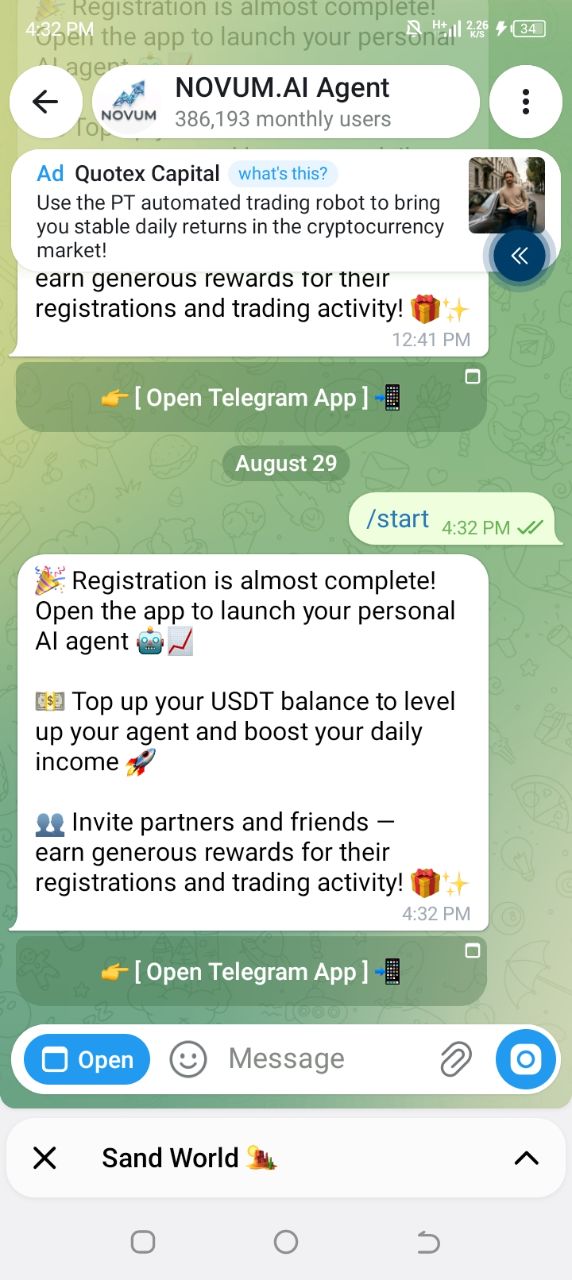Attach a file with the paperclip

(456, 1059)
